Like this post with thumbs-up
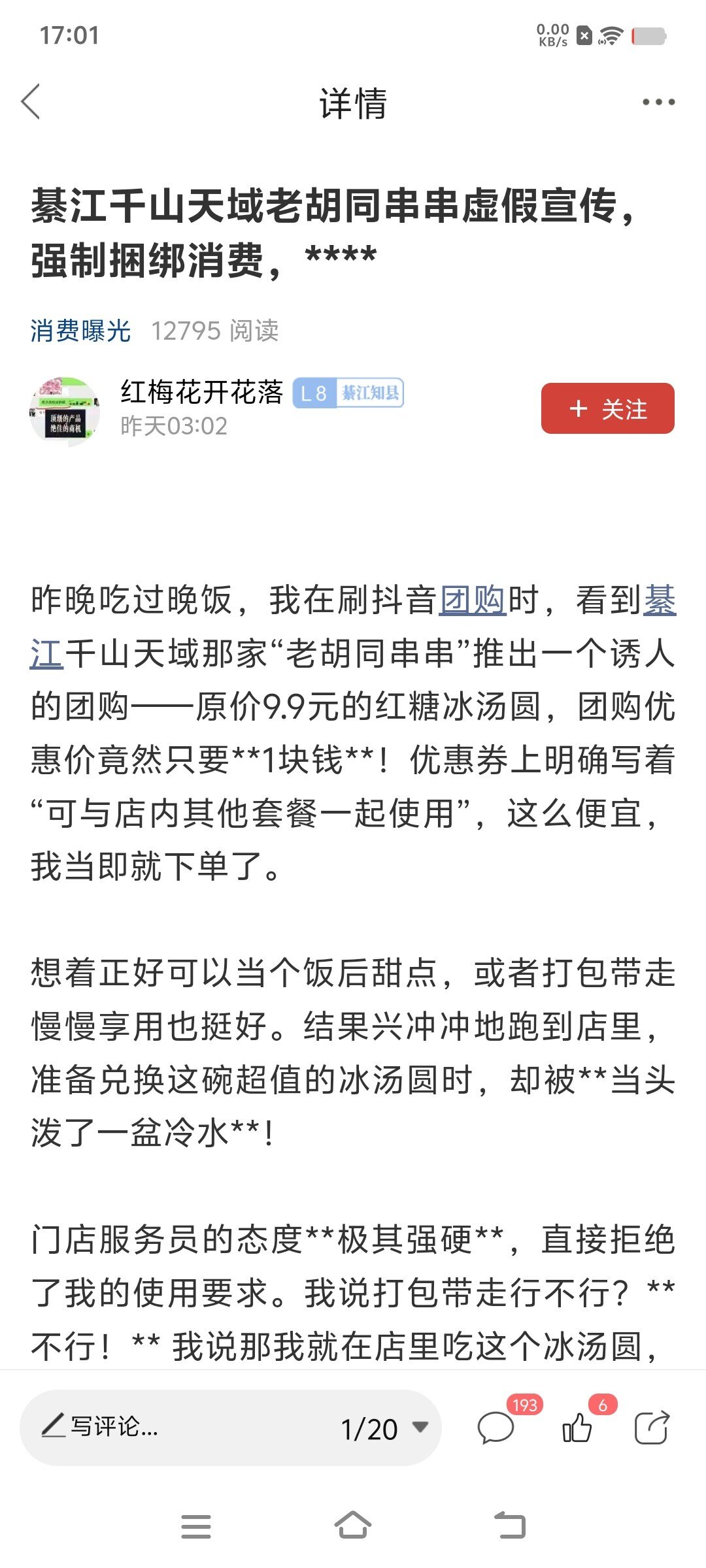706x1568 pixels. 578,1427
